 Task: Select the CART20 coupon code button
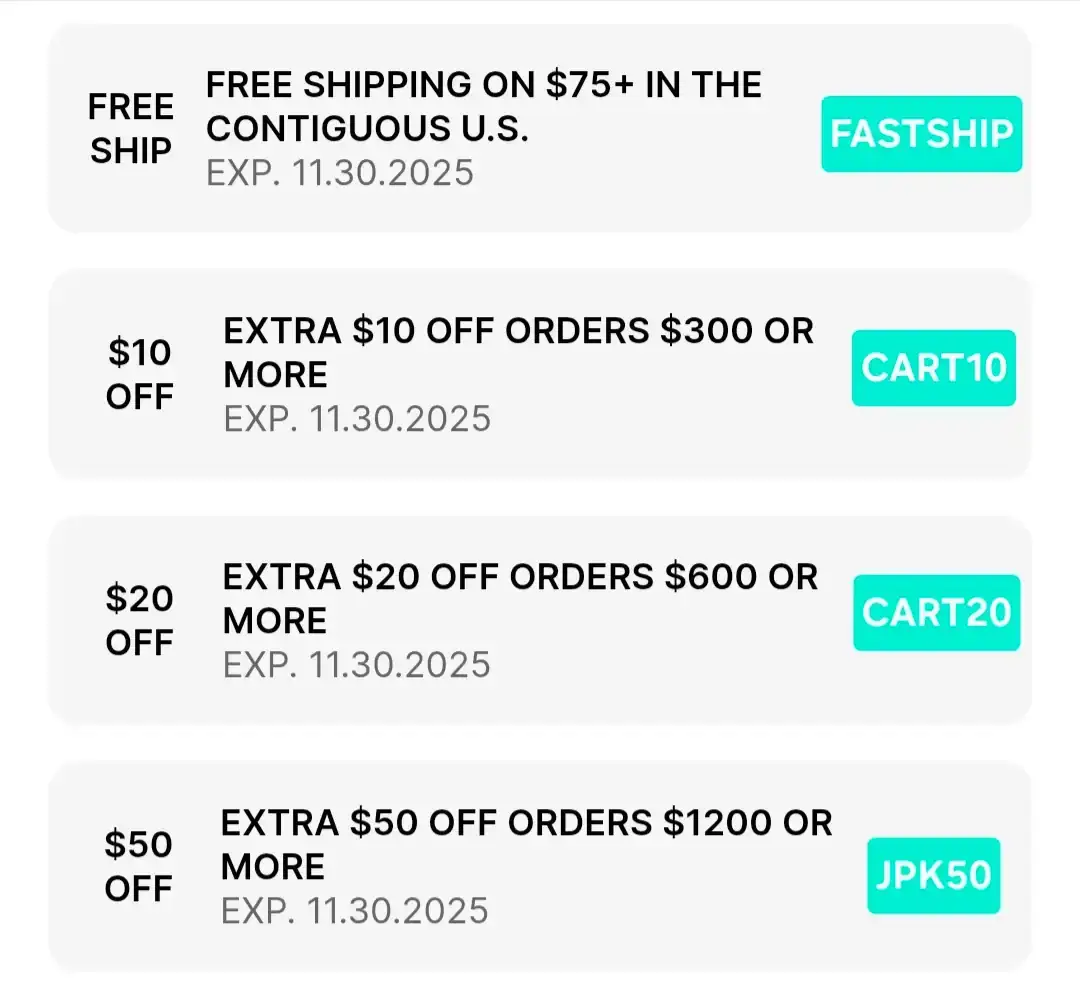click(x=936, y=613)
